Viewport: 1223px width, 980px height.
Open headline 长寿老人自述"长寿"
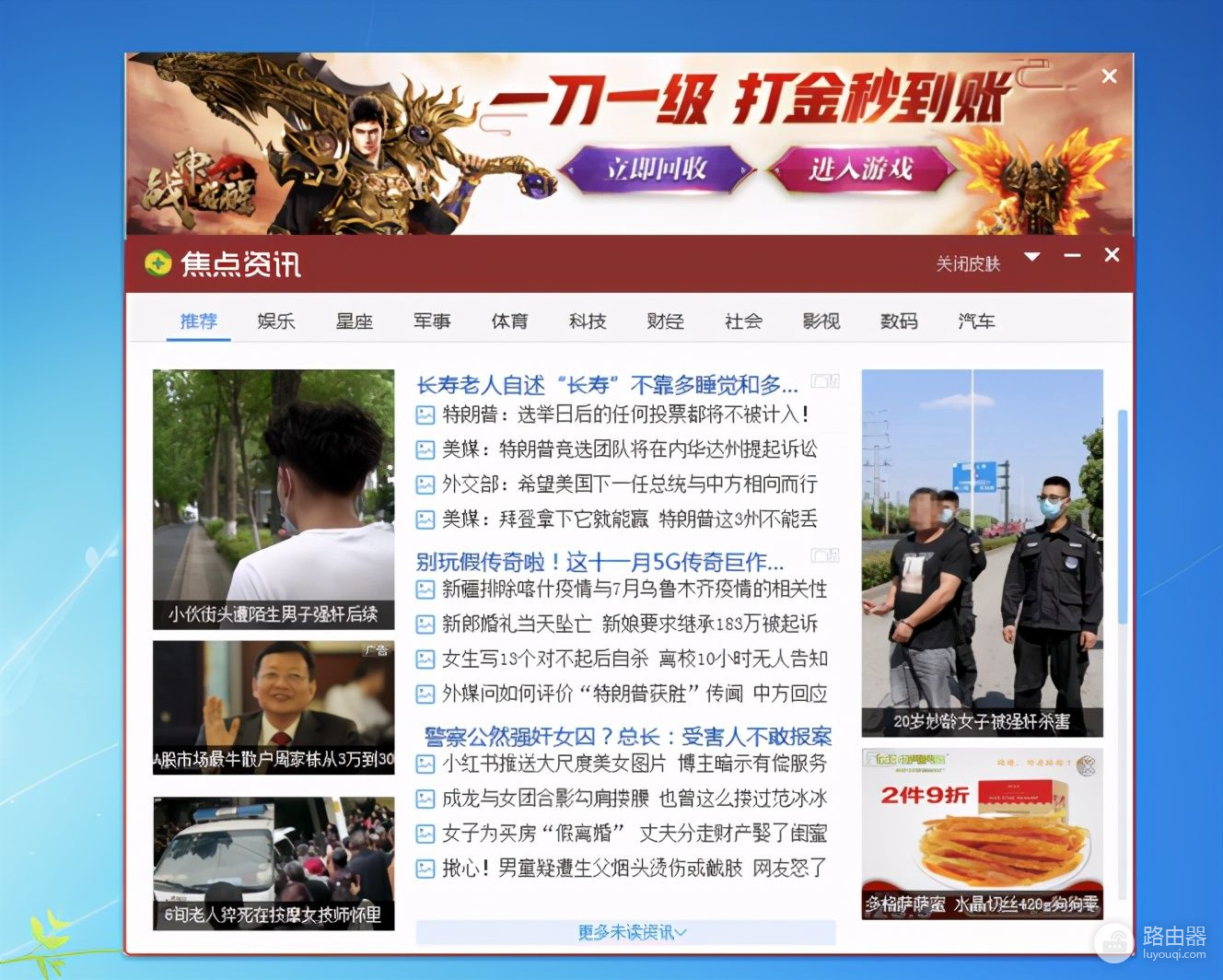point(606,385)
